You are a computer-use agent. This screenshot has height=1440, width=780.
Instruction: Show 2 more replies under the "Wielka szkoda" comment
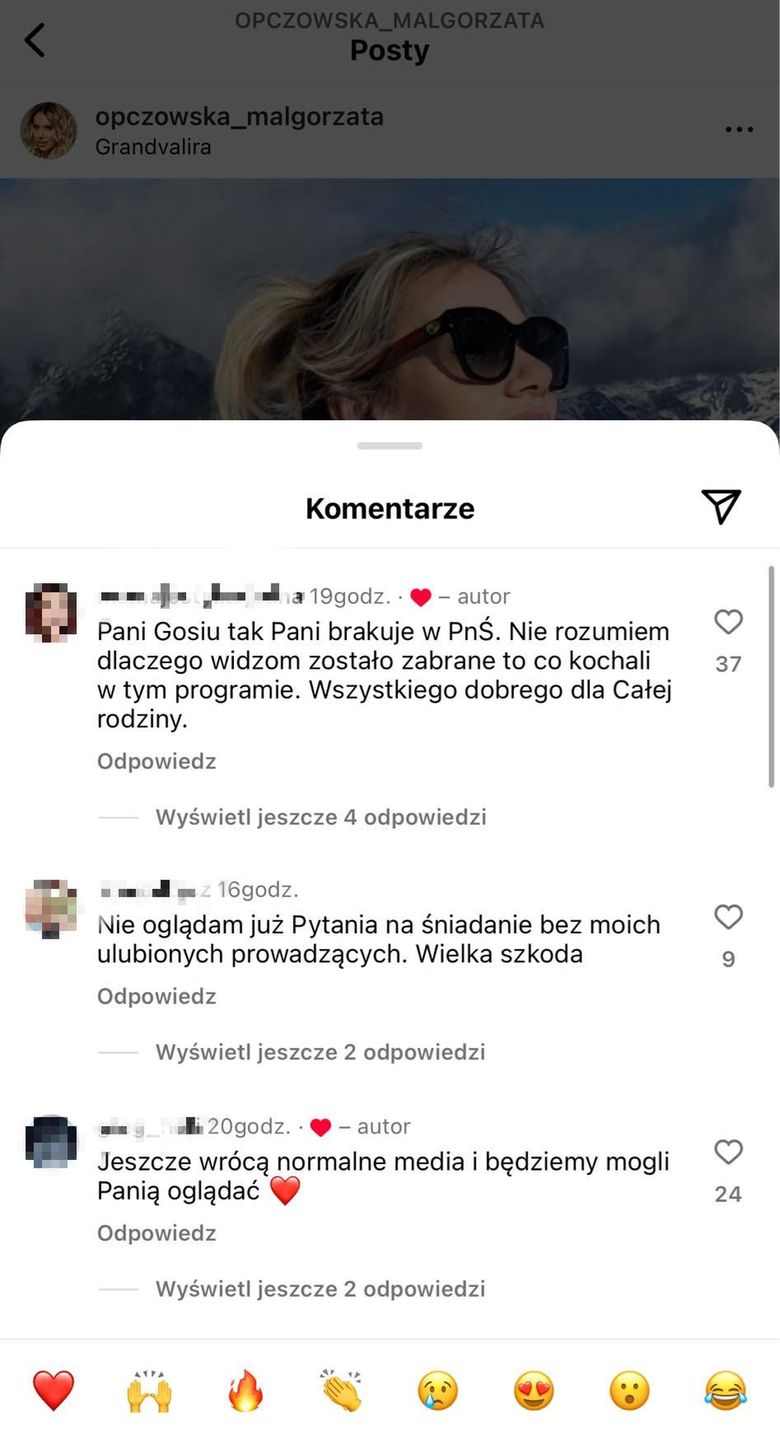(x=320, y=1052)
